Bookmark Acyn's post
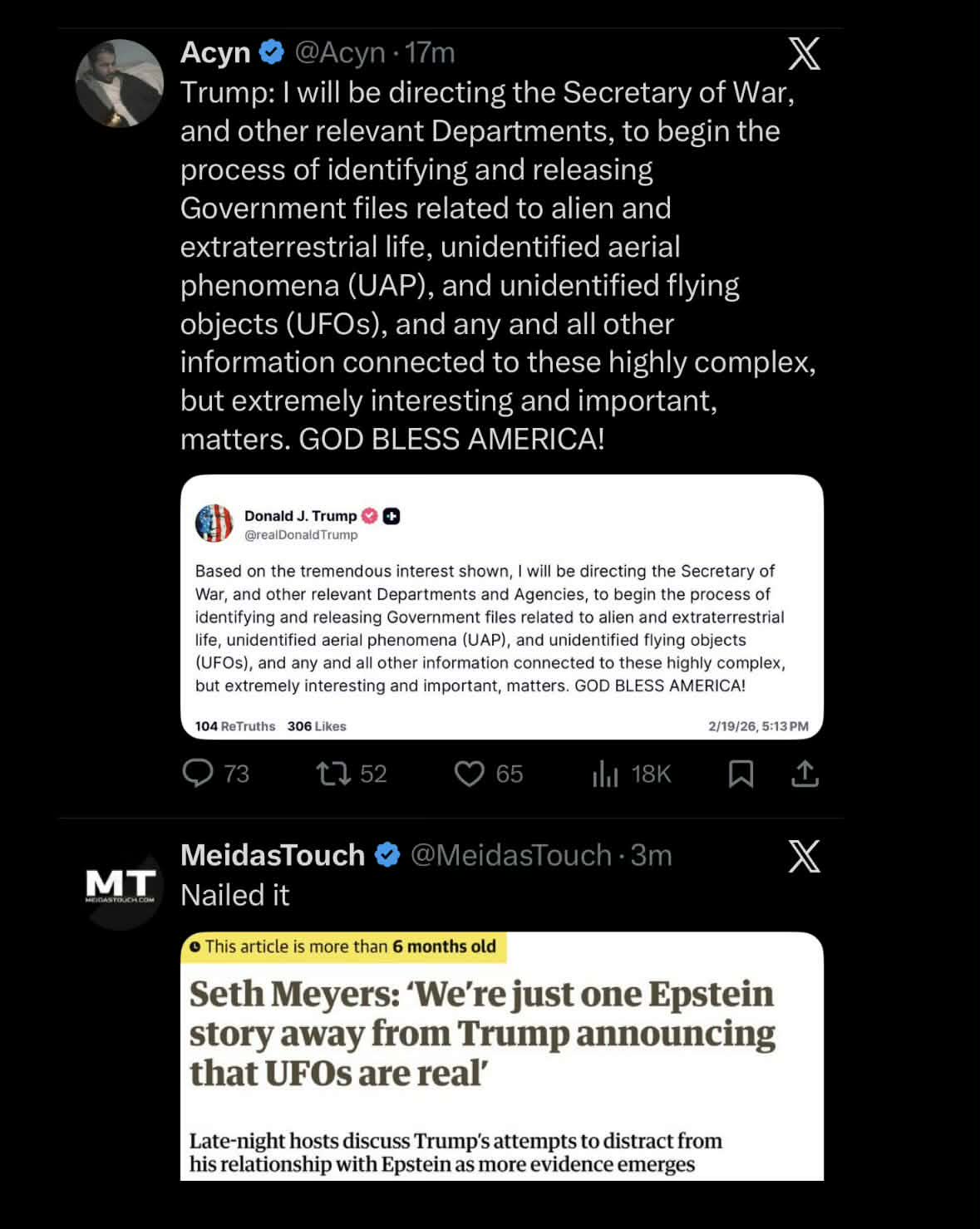The height and width of the screenshot is (1229, 980). pyautogui.click(x=741, y=774)
